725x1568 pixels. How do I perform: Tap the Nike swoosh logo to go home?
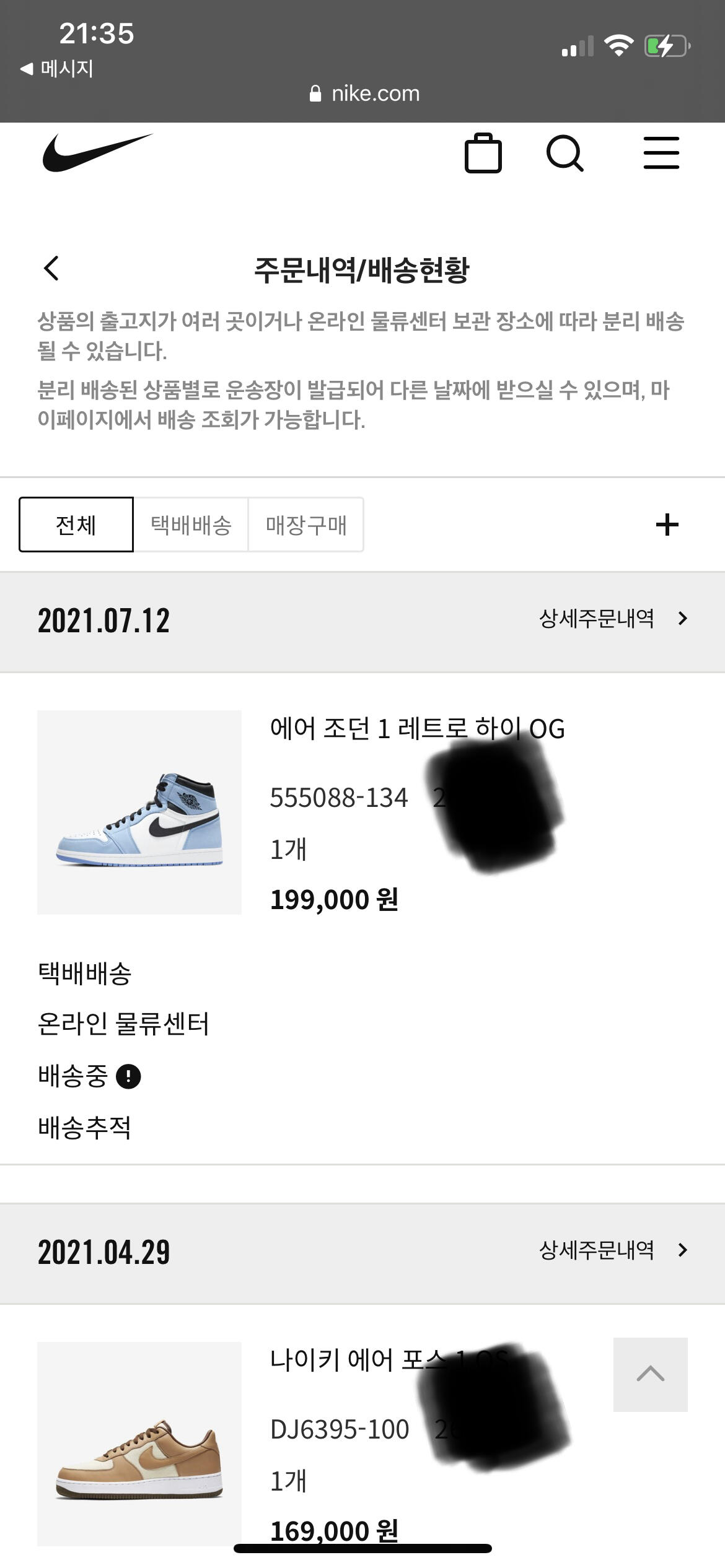[x=97, y=152]
